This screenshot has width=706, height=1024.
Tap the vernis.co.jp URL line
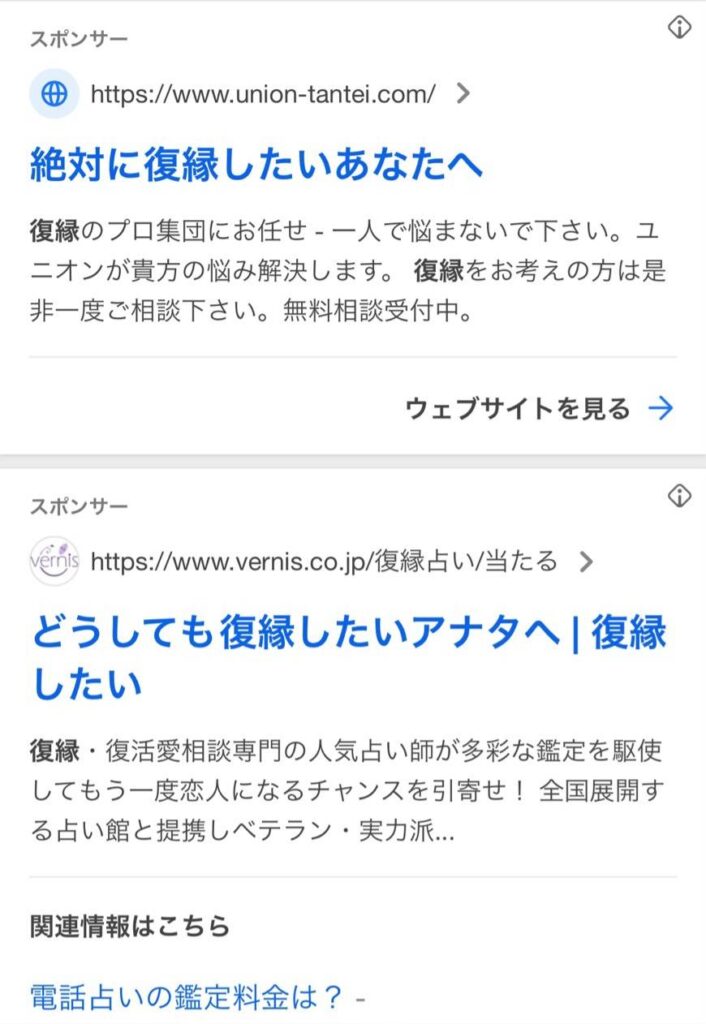point(323,561)
